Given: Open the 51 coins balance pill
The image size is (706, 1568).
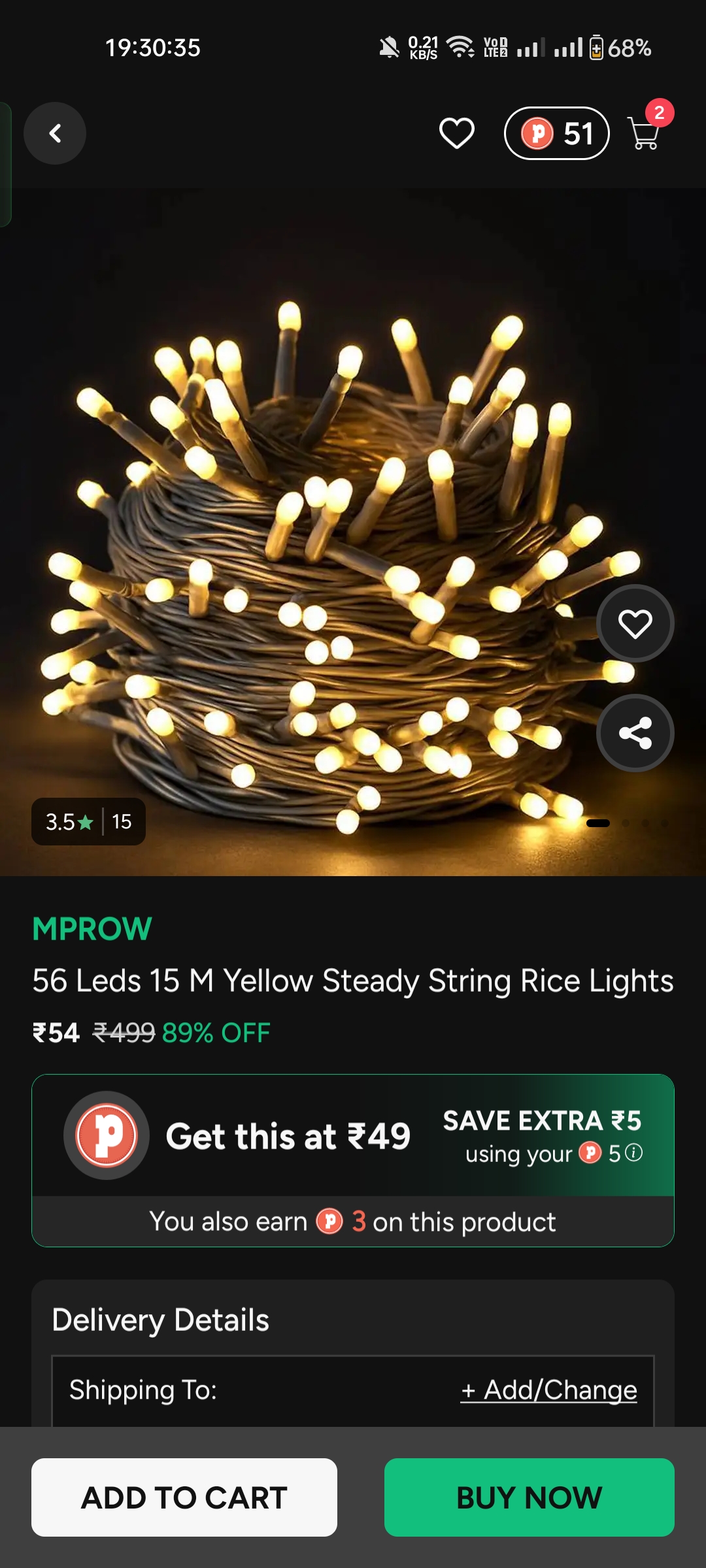Looking at the screenshot, I should [556, 133].
